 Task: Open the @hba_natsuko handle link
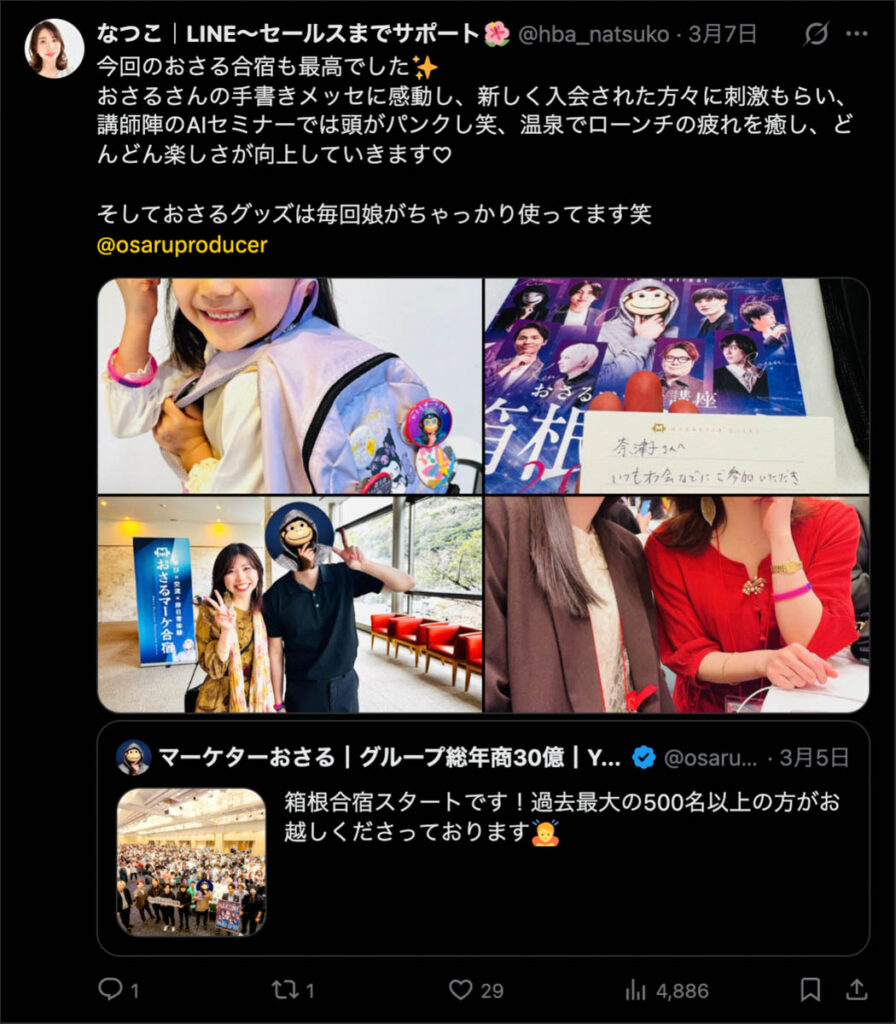tap(593, 34)
